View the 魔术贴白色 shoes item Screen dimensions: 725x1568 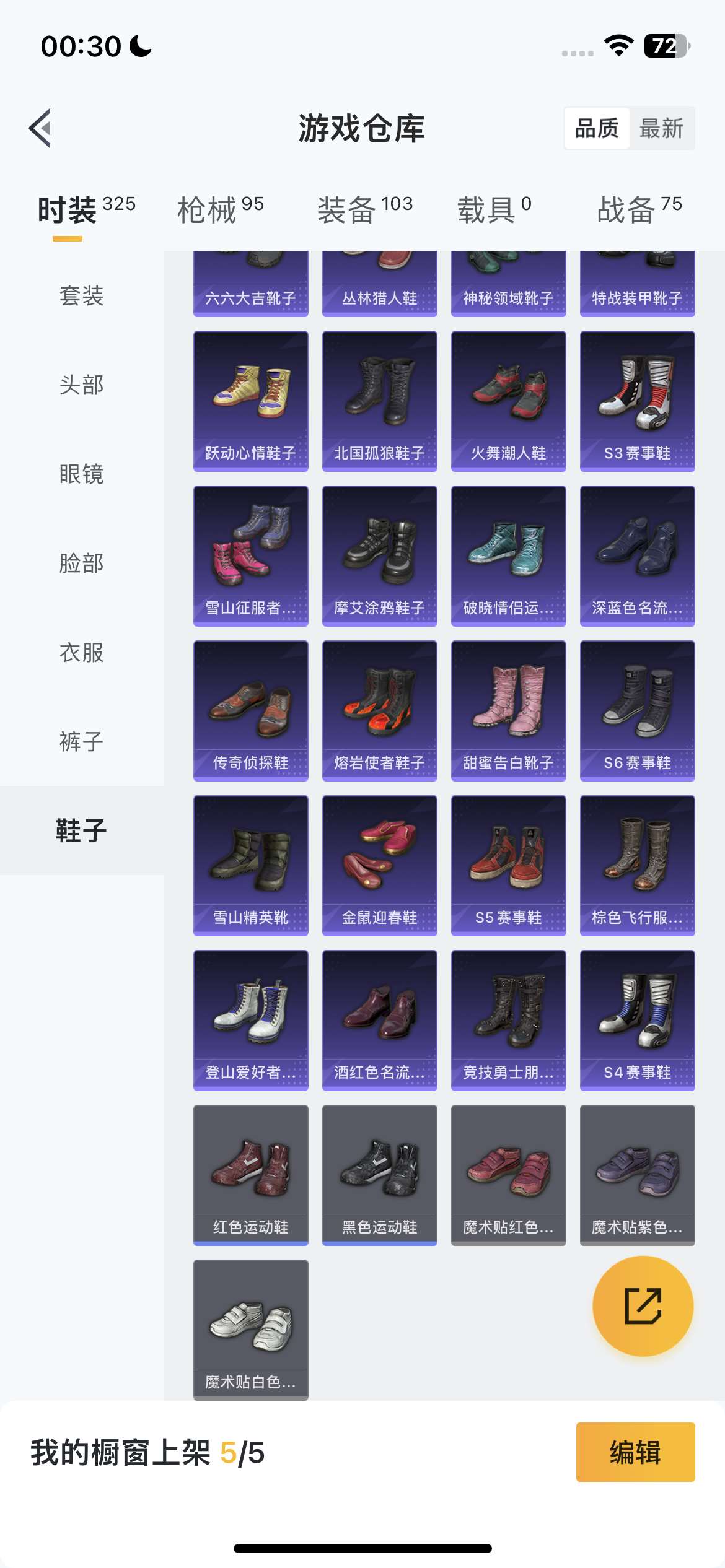250,1331
